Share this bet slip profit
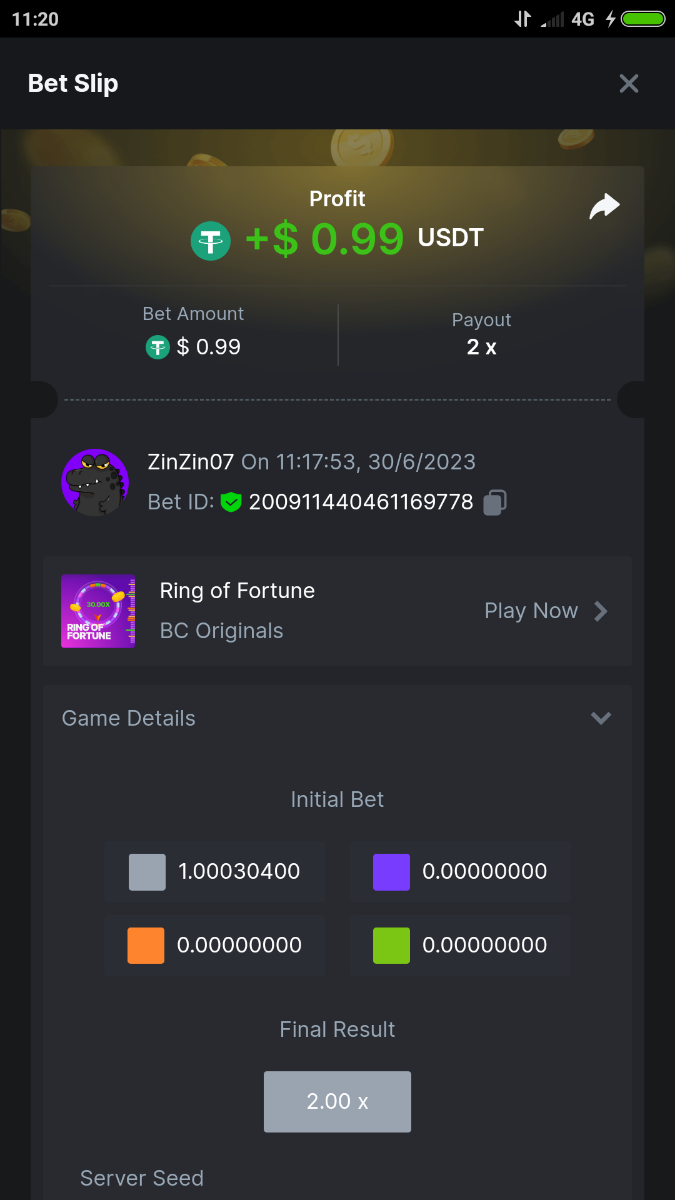 coord(604,207)
